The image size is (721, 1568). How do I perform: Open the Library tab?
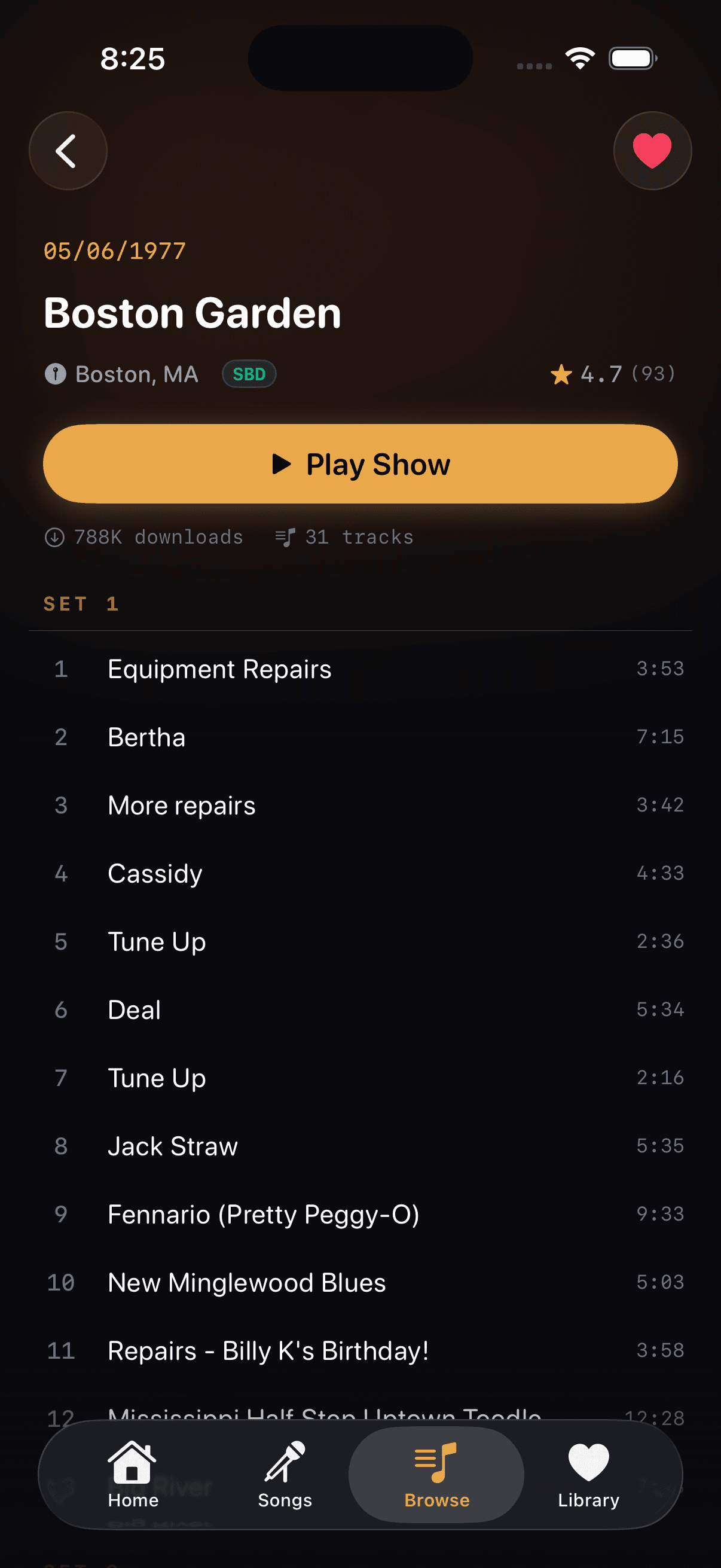588,1474
